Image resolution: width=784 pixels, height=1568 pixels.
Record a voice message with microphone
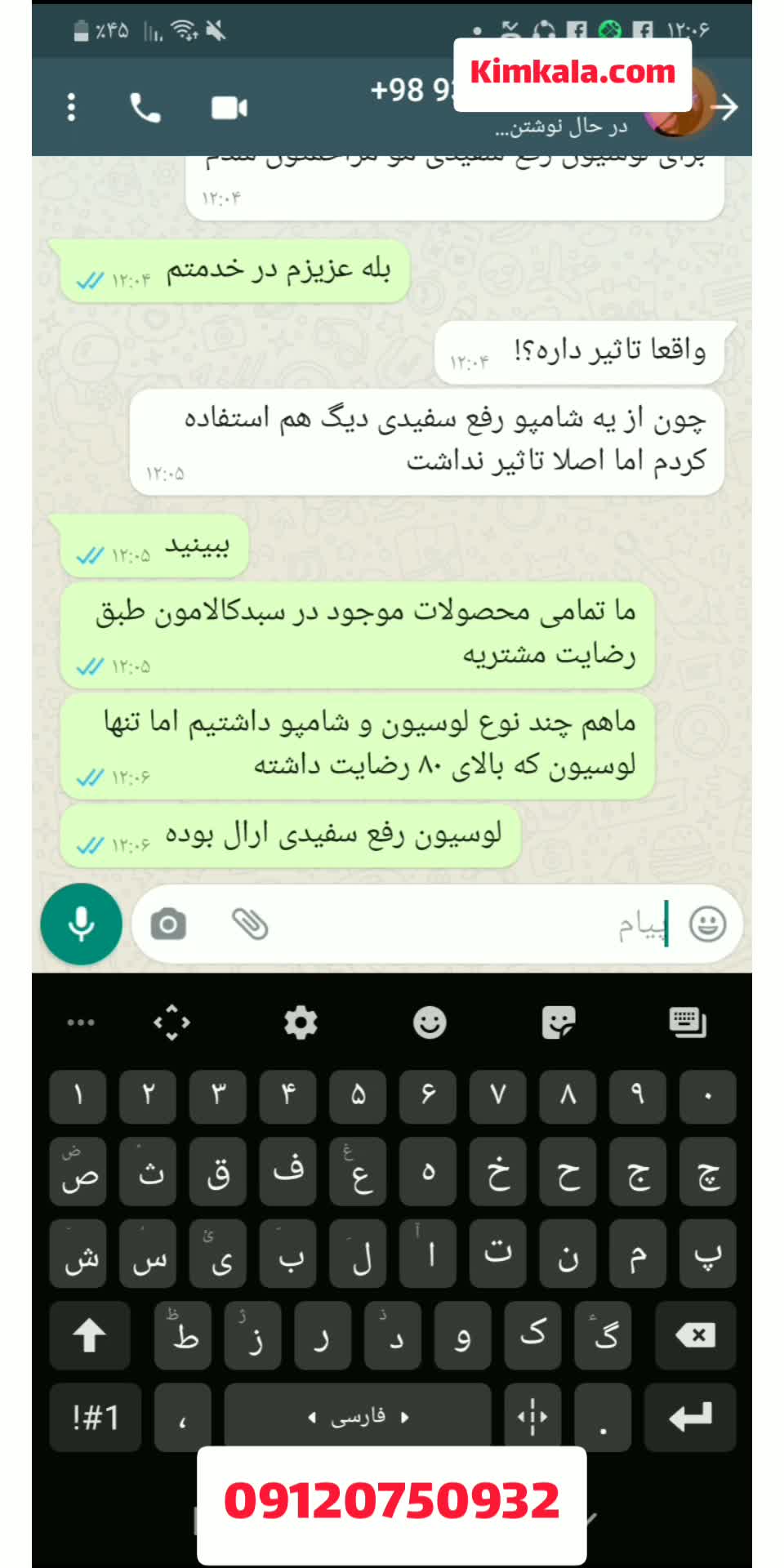pos(81,924)
